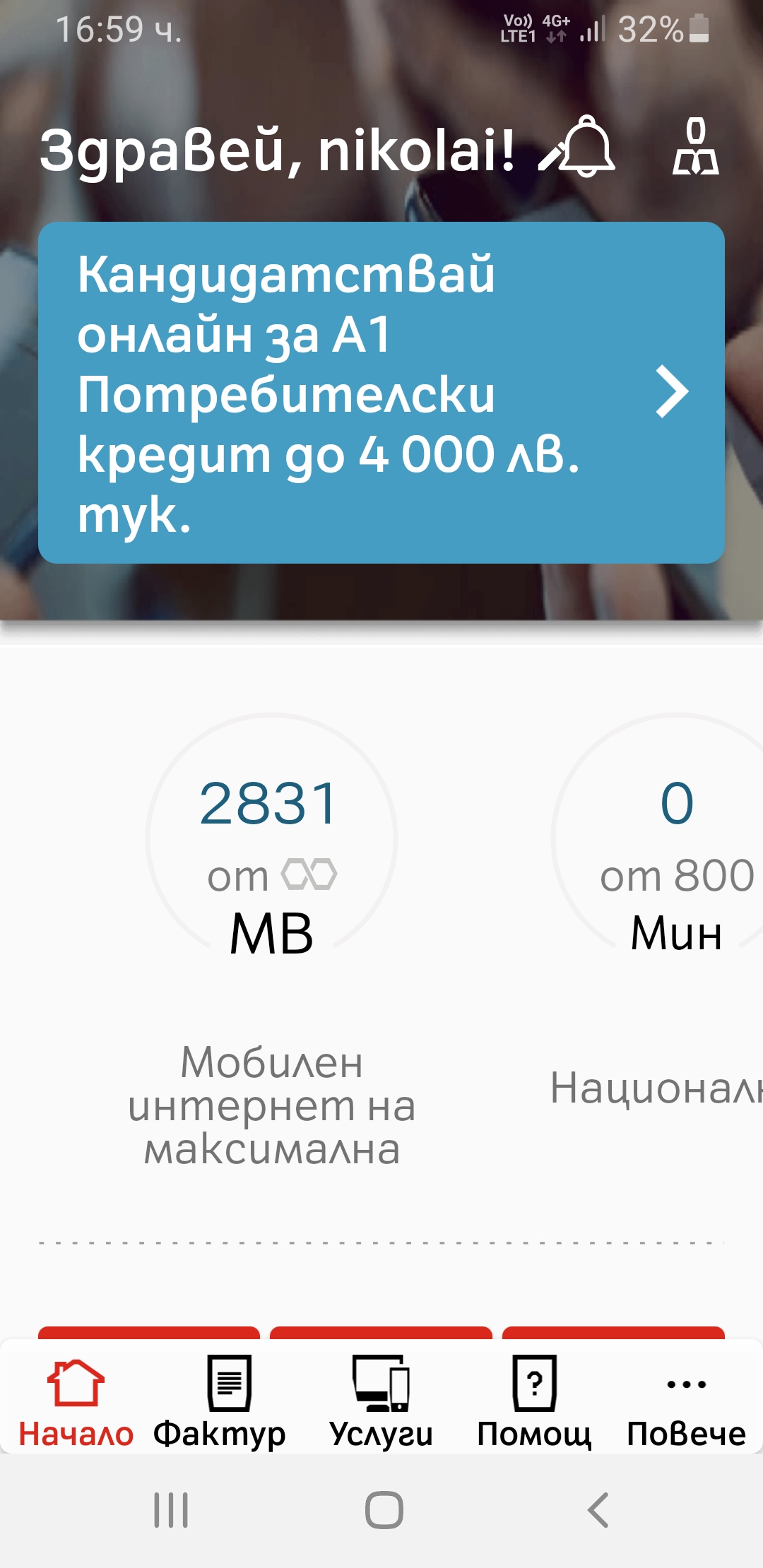Tap the Здравей, nikolai! greeting
The image size is (763, 1568).
(276, 148)
